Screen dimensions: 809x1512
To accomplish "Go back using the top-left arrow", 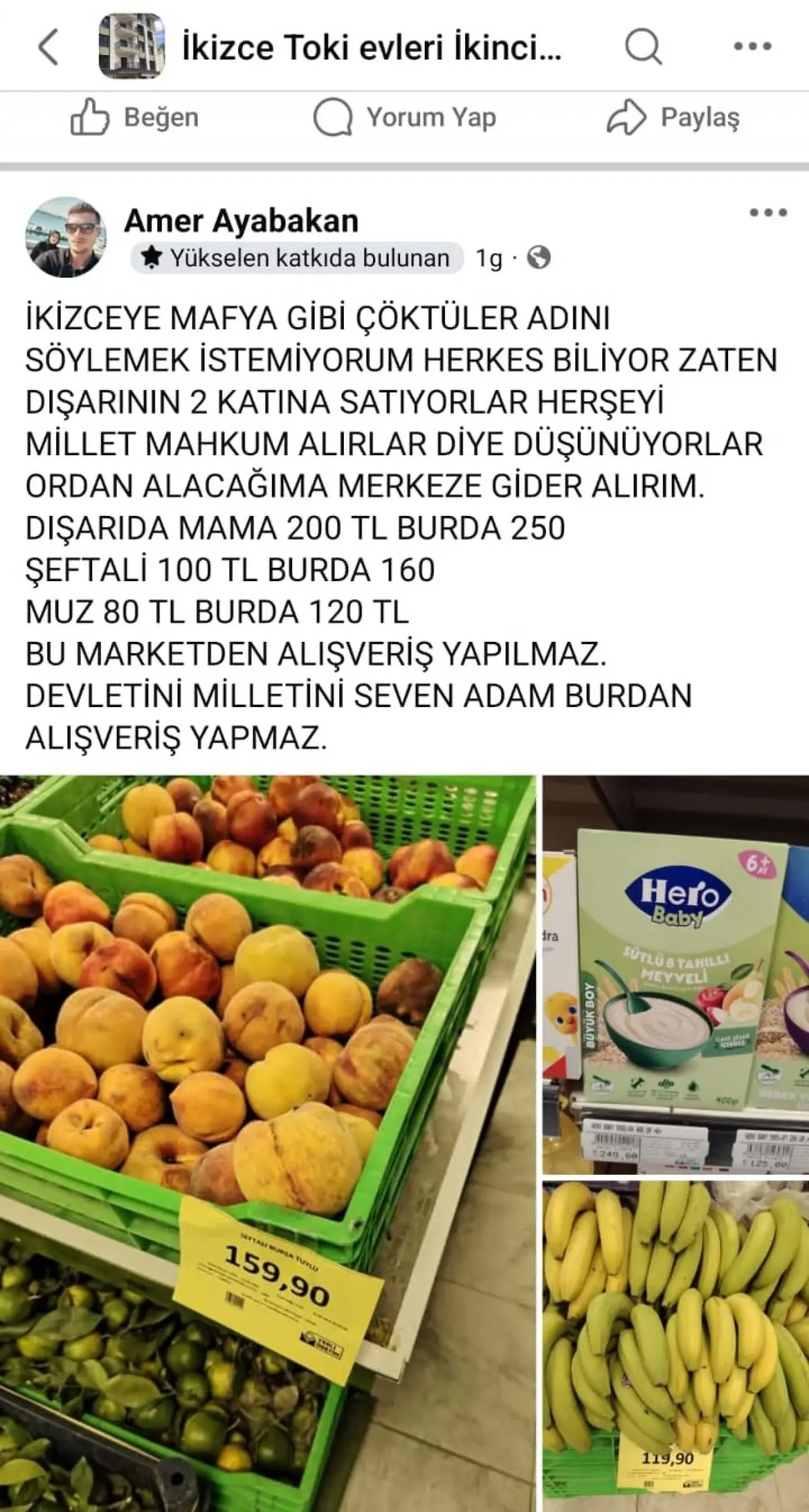I will (49, 47).
